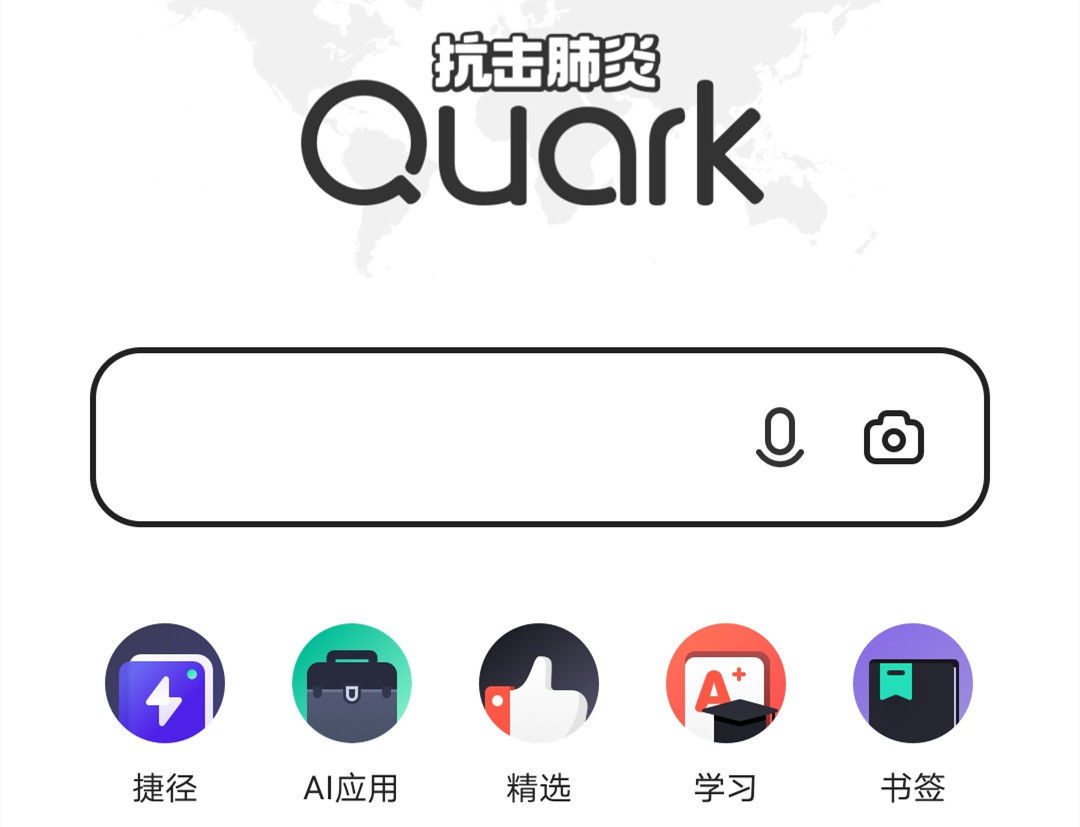Tap the Quark search box
Image resolution: width=1080 pixels, height=827 pixels.
pos(420,437)
